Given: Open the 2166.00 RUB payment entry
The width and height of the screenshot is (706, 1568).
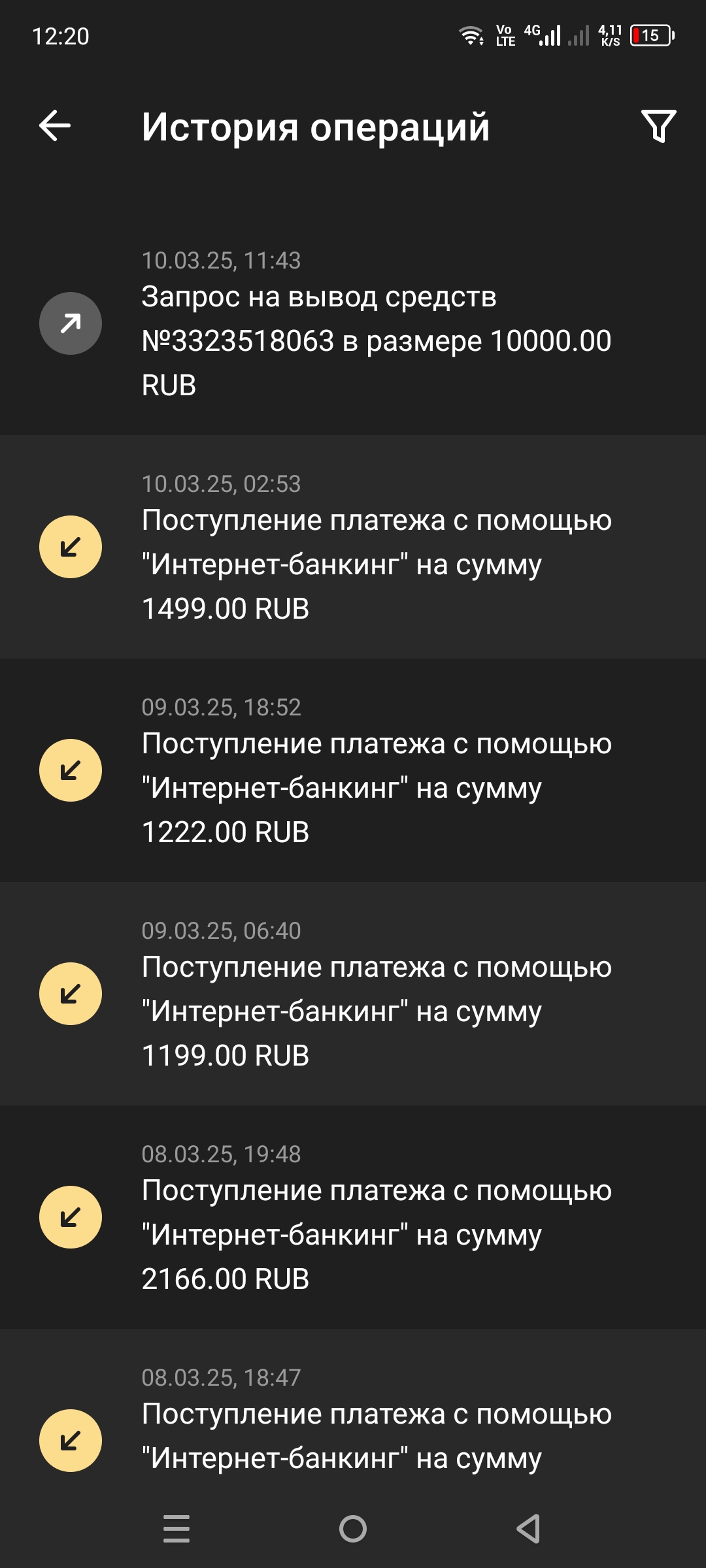Looking at the screenshot, I should coord(353,1217).
